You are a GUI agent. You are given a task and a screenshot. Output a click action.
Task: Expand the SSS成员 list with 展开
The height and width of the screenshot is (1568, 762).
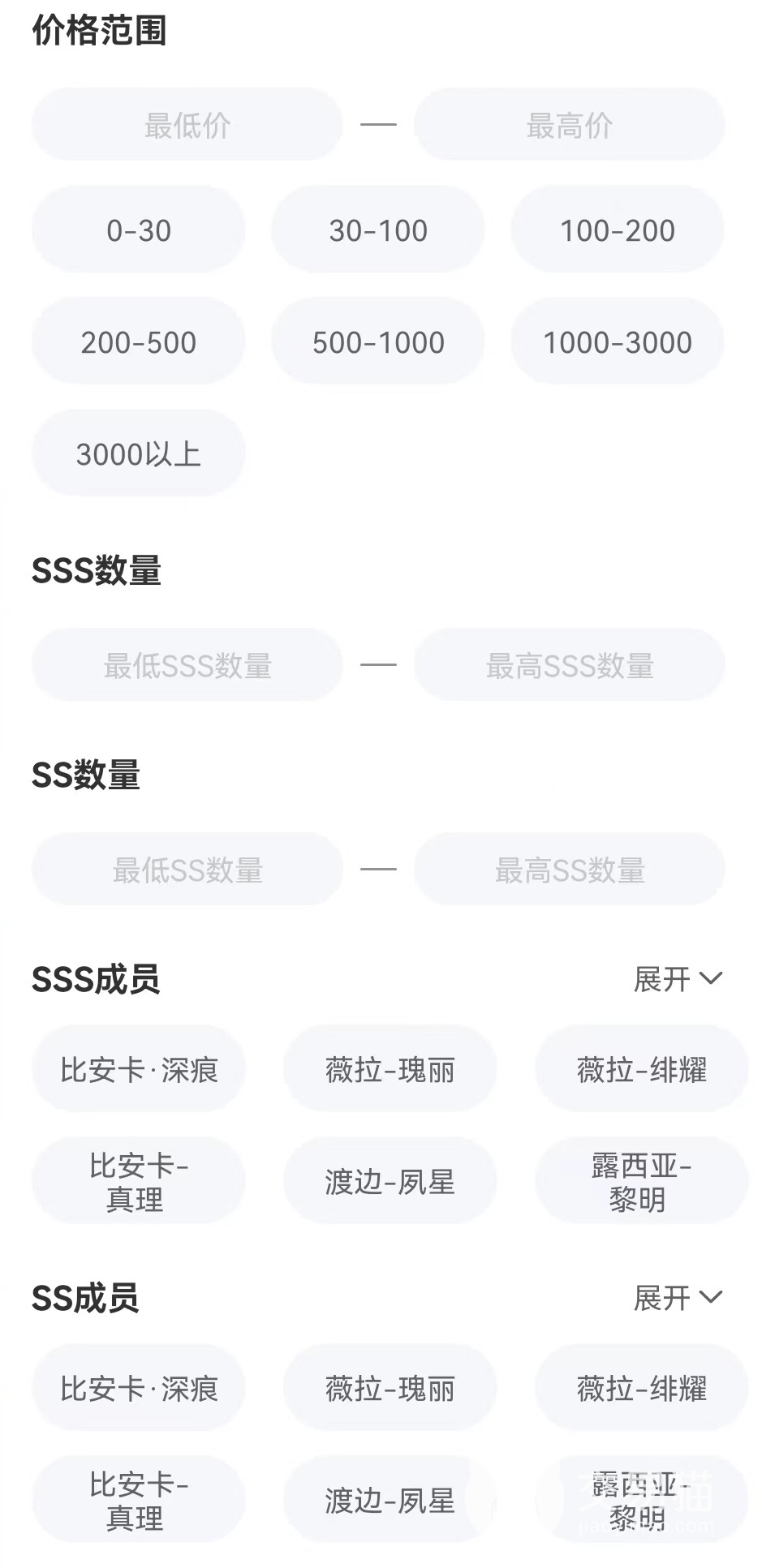pos(677,979)
